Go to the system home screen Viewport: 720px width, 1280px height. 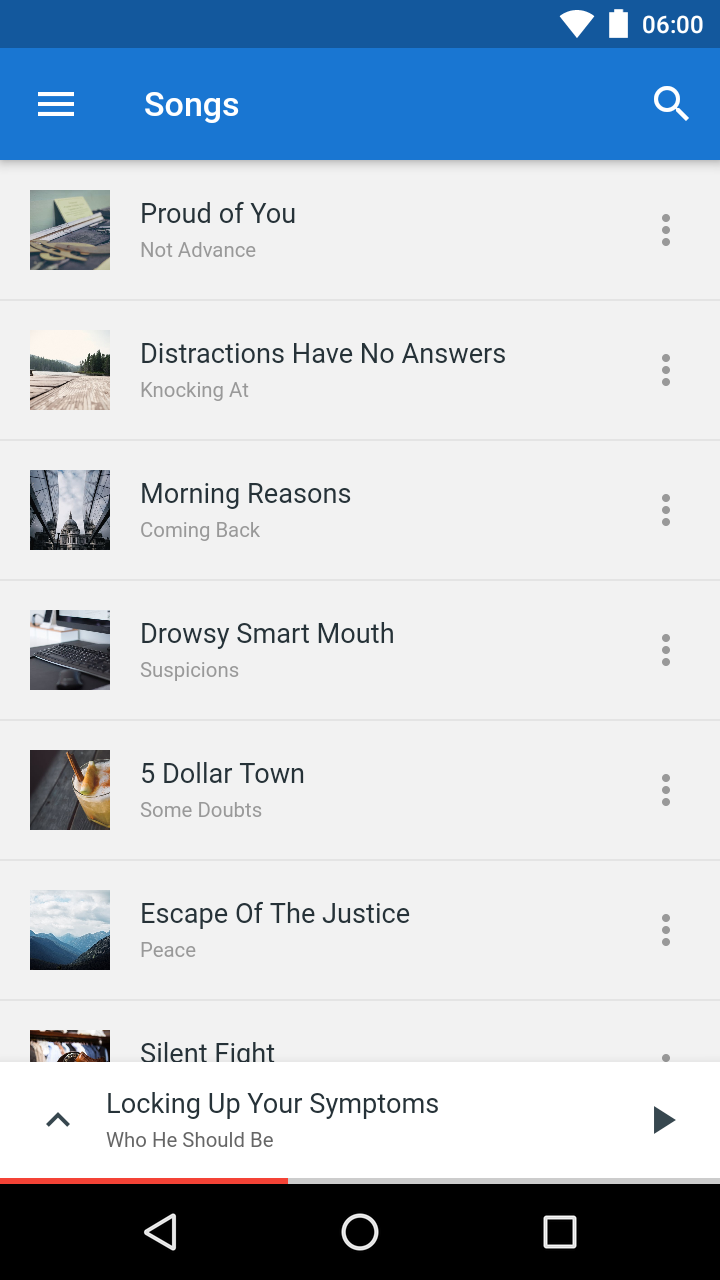(360, 1232)
